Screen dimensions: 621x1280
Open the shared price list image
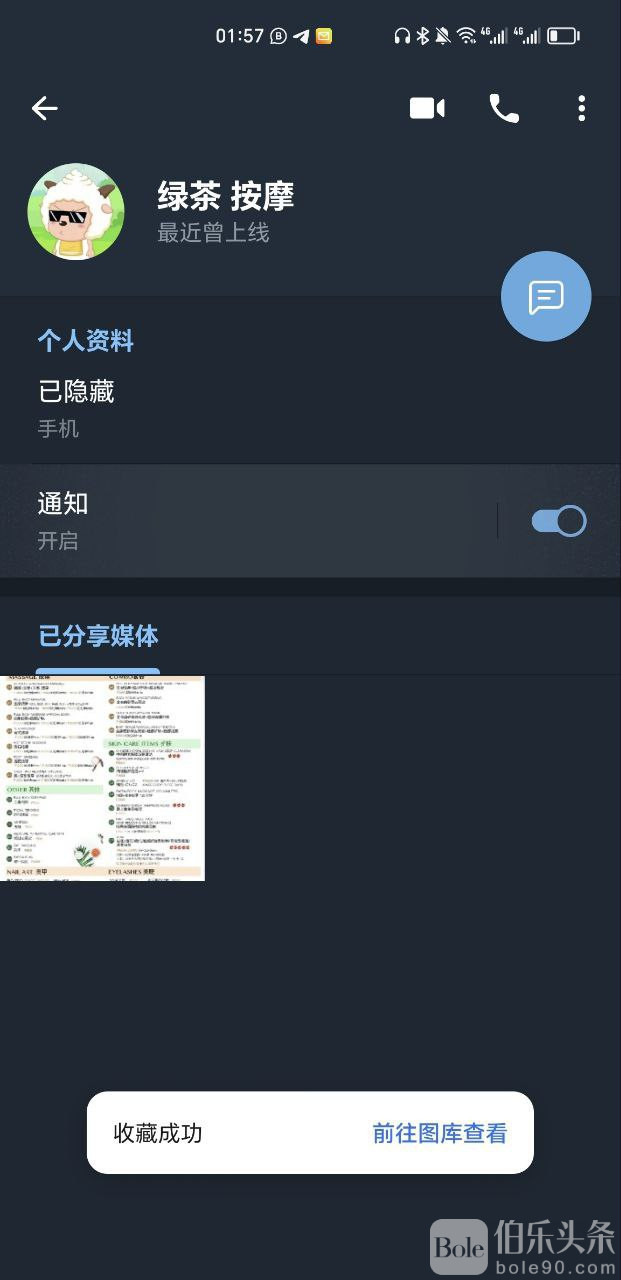point(102,778)
